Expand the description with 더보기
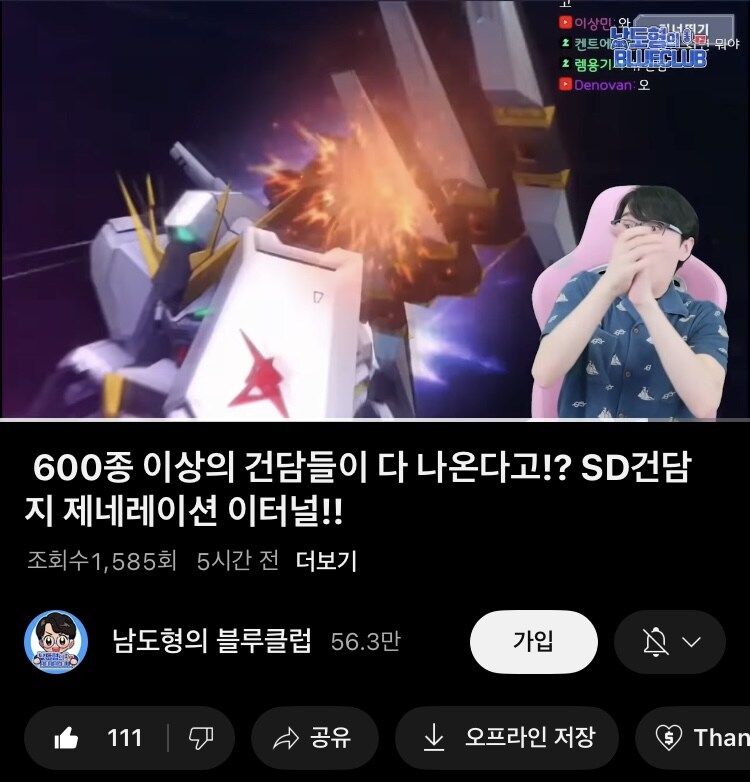 [x=327, y=560]
